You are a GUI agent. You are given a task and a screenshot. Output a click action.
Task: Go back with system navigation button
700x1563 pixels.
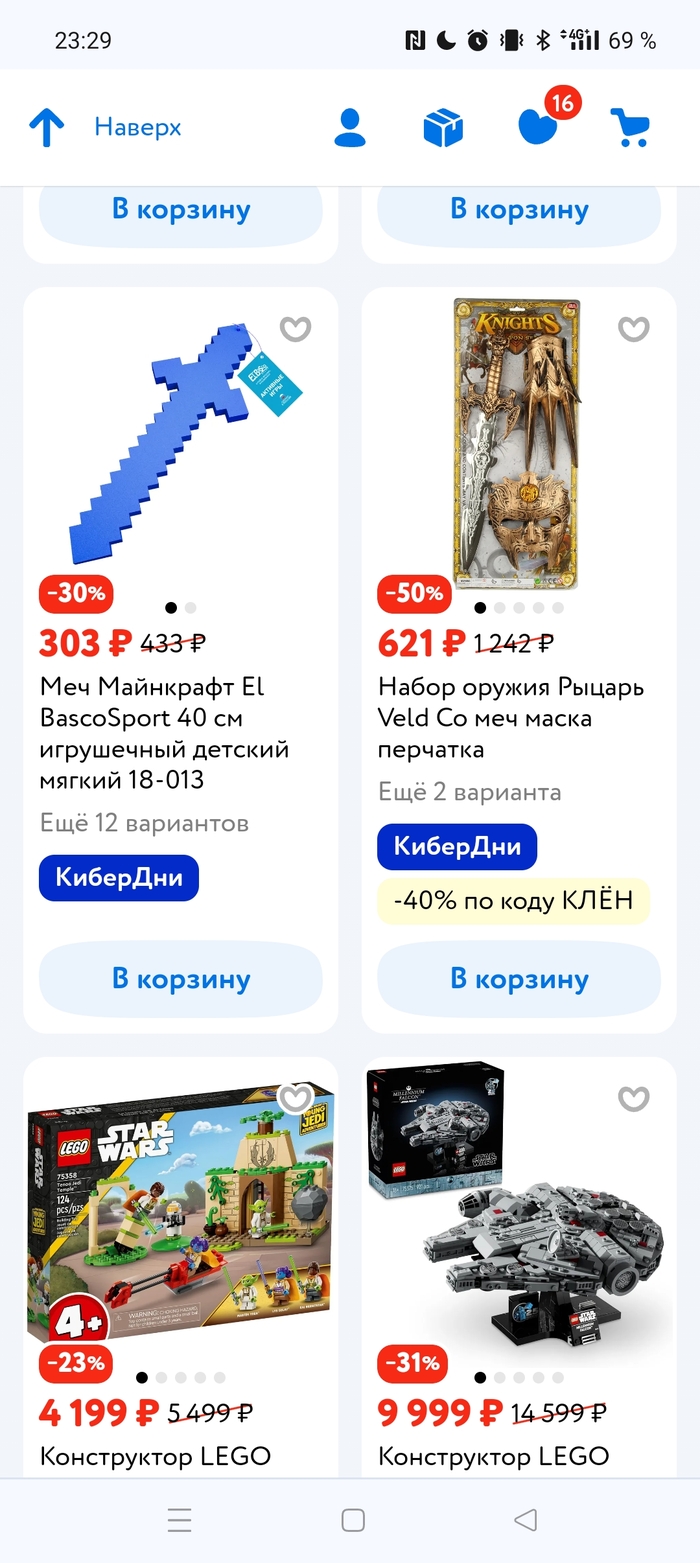(525, 1520)
